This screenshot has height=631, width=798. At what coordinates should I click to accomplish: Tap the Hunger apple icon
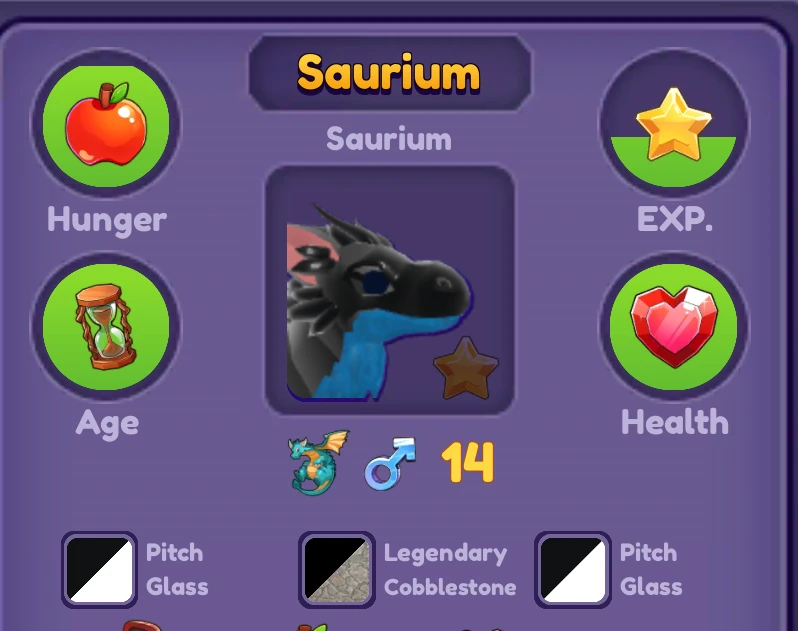pyautogui.click(x=106, y=124)
